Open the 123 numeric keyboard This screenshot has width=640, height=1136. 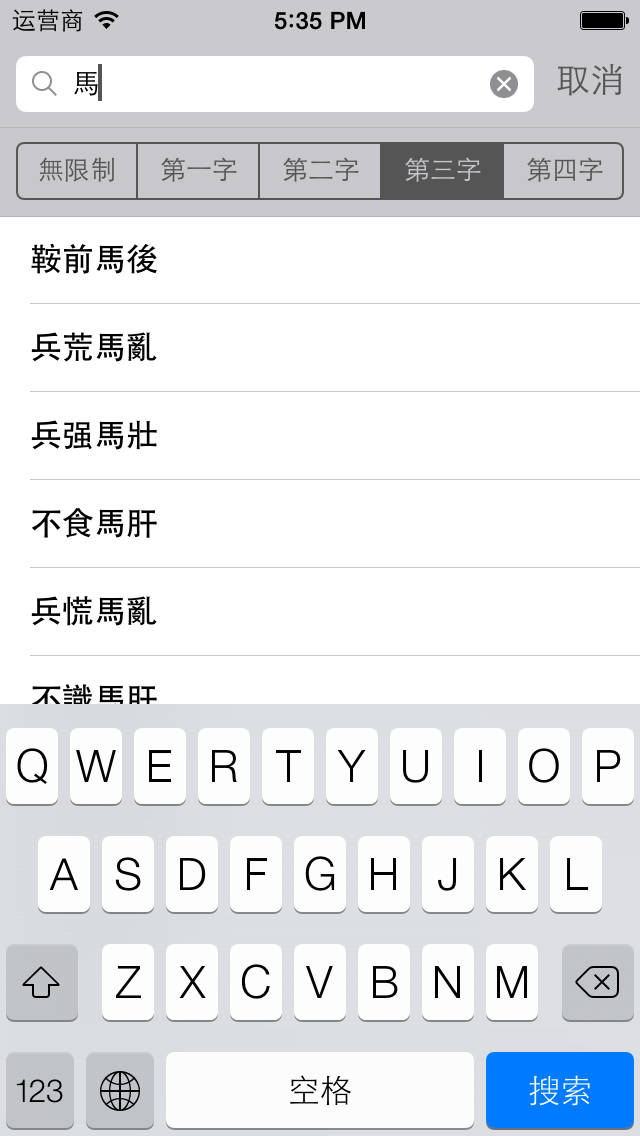(40, 1090)
